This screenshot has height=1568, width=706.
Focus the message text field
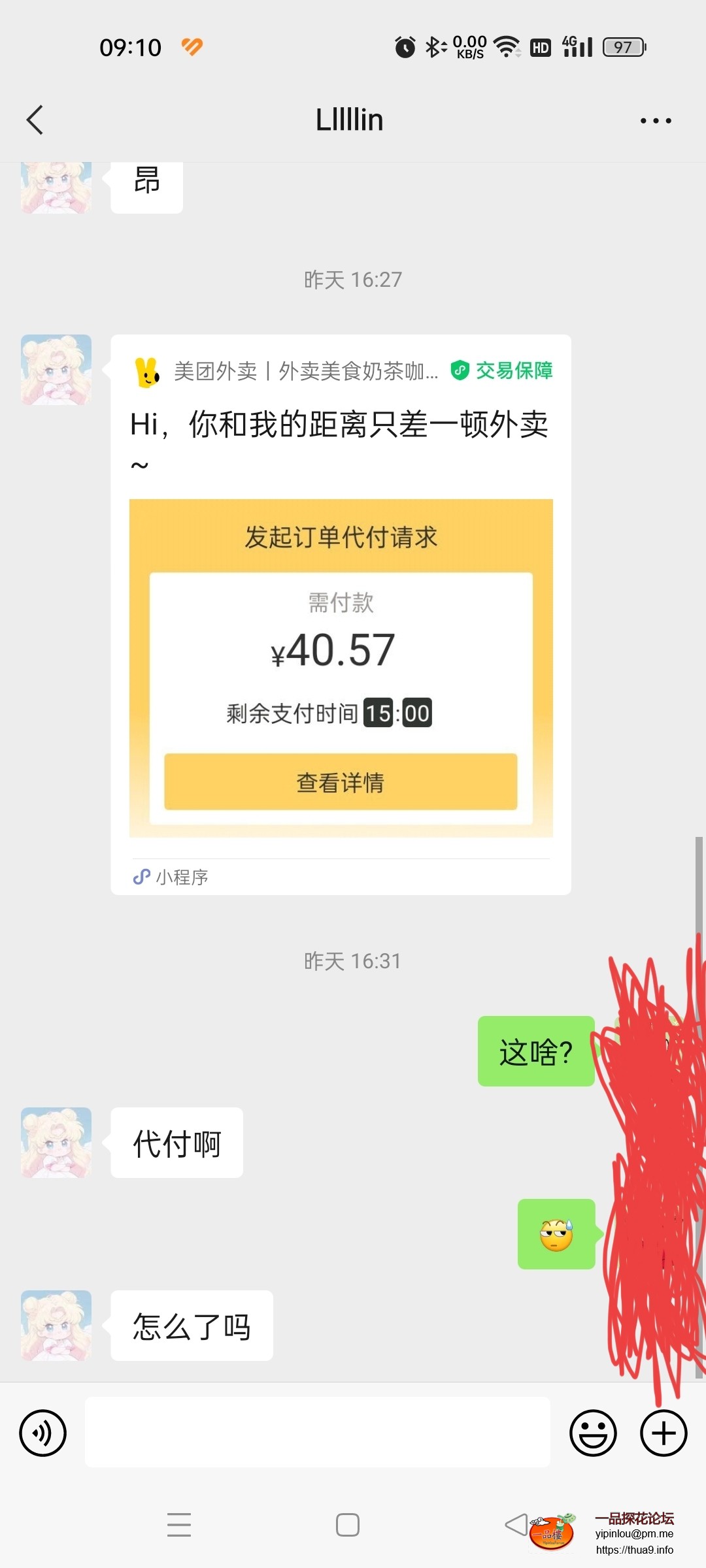click(317, 1432)
